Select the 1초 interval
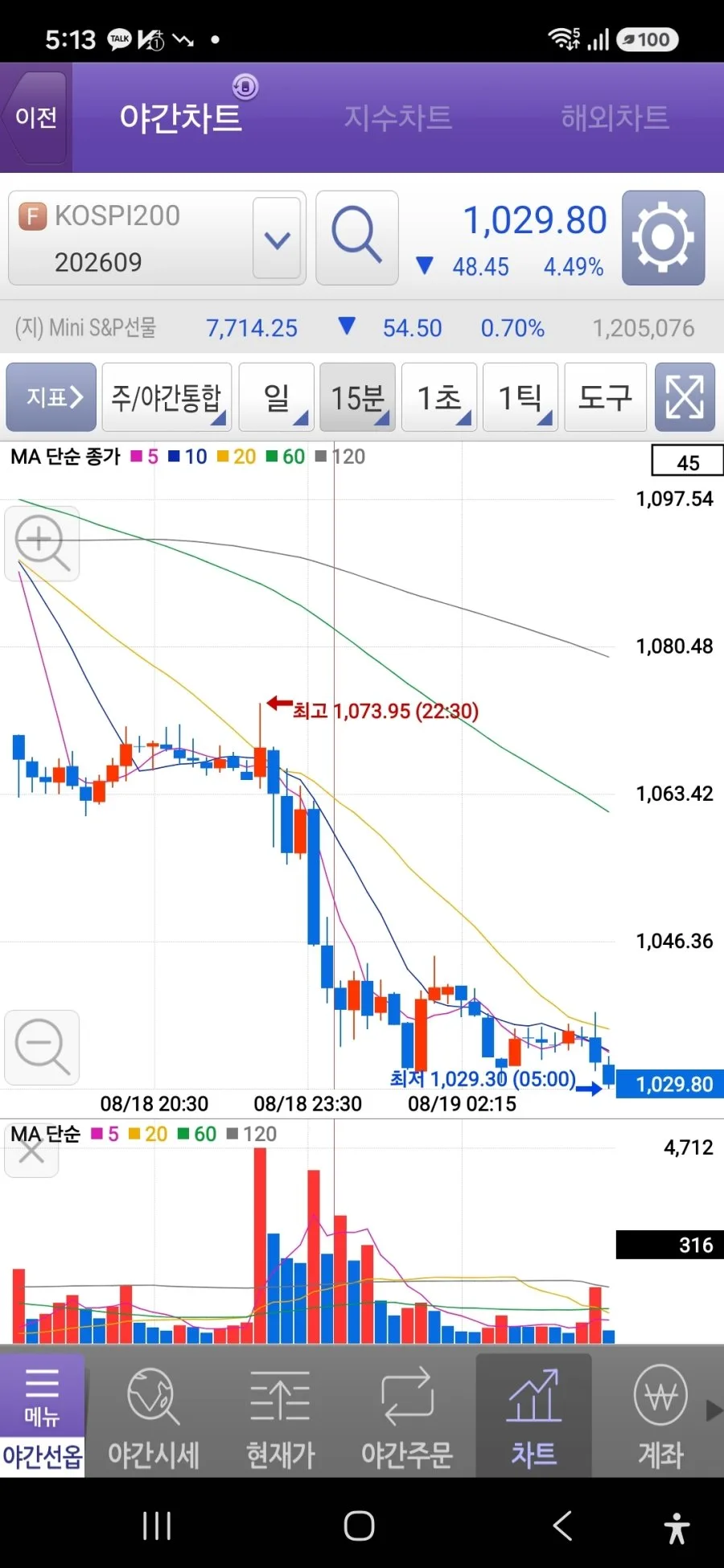 [x=439, y=397]
